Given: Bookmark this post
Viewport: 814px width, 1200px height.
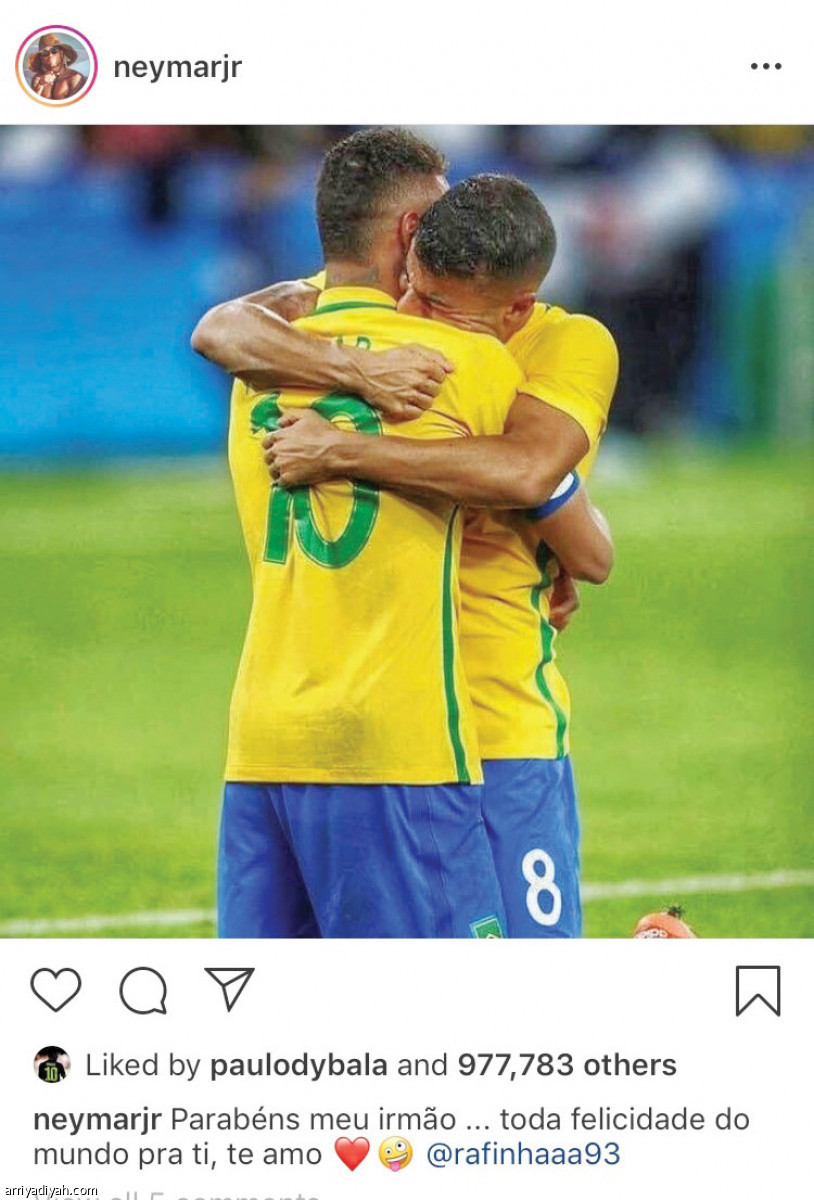Looking at the screenshot, I should pyautogui.click(x=757, y=991).
